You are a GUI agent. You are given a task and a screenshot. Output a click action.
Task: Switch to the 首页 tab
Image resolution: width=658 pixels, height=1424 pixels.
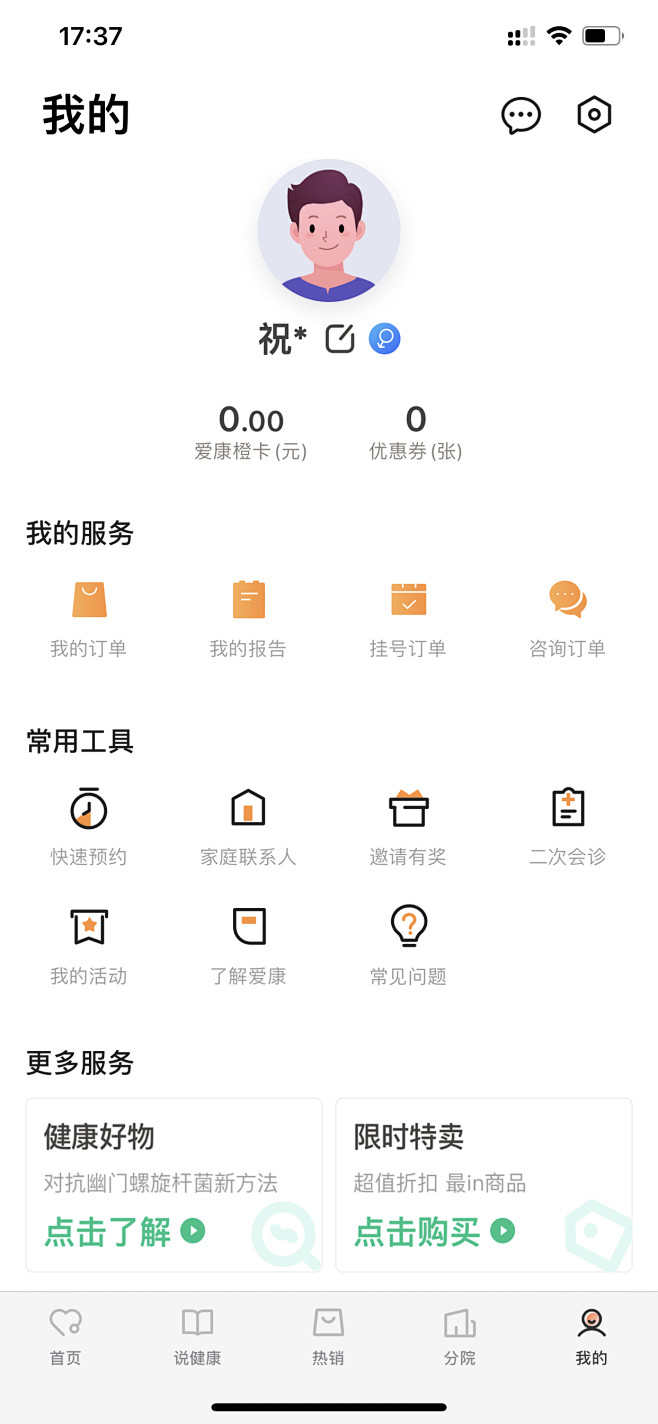pos(66,1337)
